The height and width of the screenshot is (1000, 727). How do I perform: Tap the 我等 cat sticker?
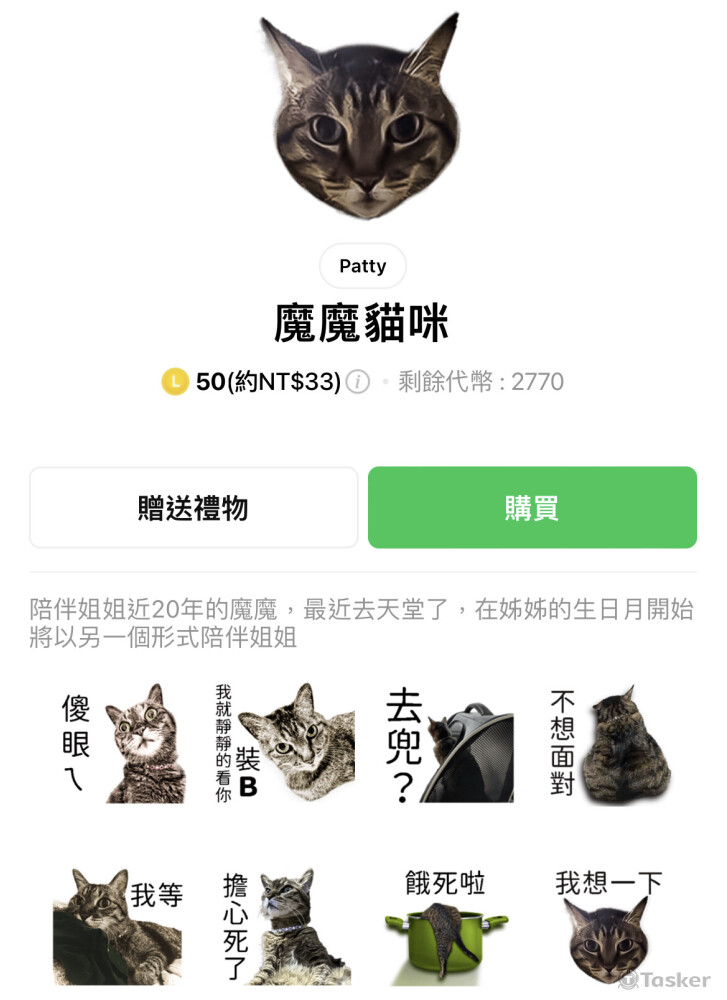[x=118, y=925]
